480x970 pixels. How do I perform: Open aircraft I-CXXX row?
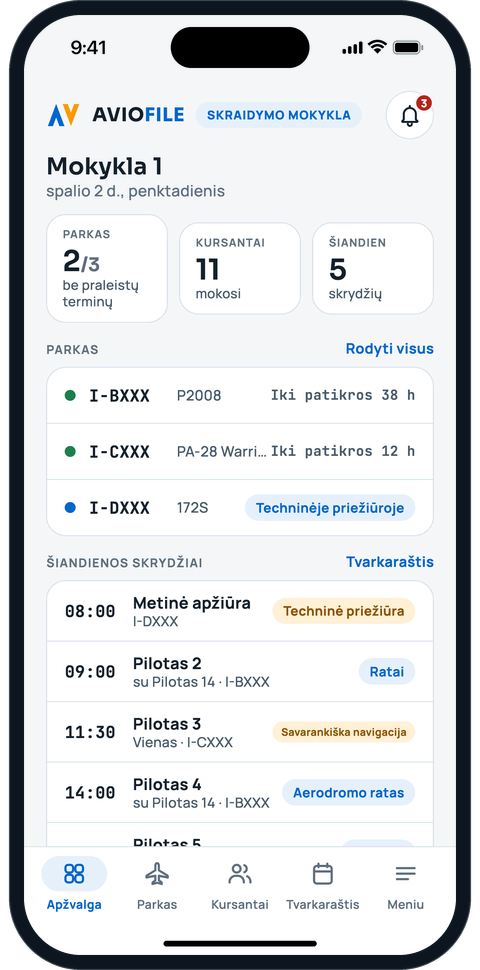pyautogui.click(x=240, y=452)
